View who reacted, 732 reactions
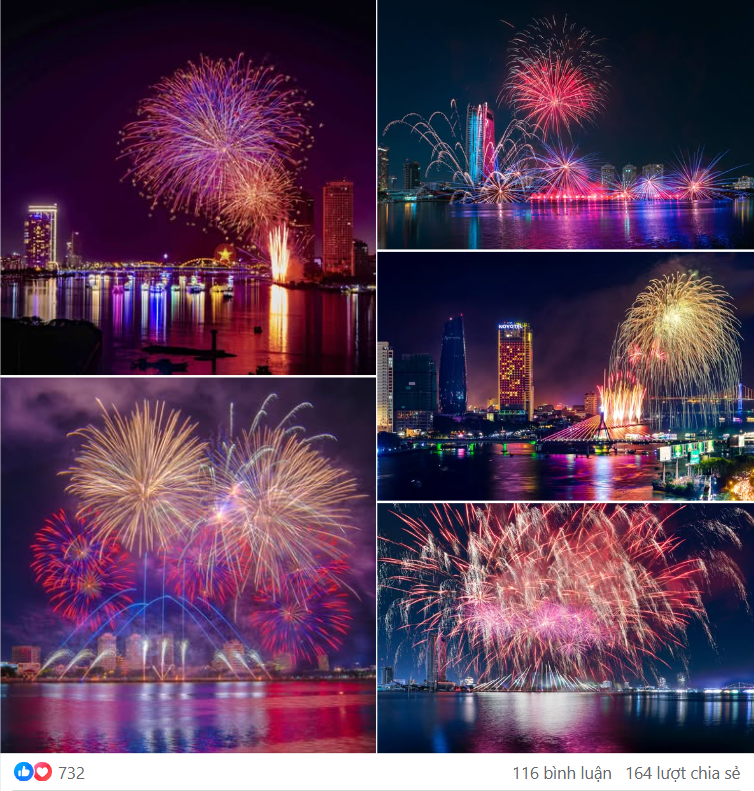This screenshot has height=791, width=754. pyautogui.click(x=71, y=773)
